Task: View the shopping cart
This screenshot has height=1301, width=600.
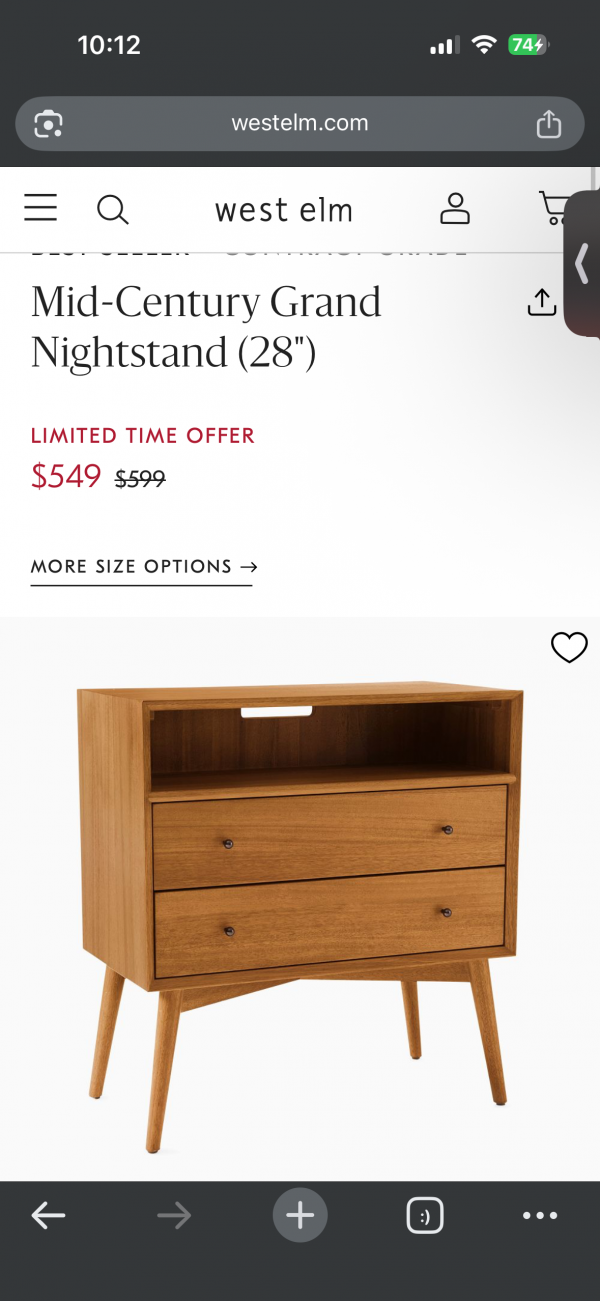Action: pyautogui.click(x=553, y=208)
